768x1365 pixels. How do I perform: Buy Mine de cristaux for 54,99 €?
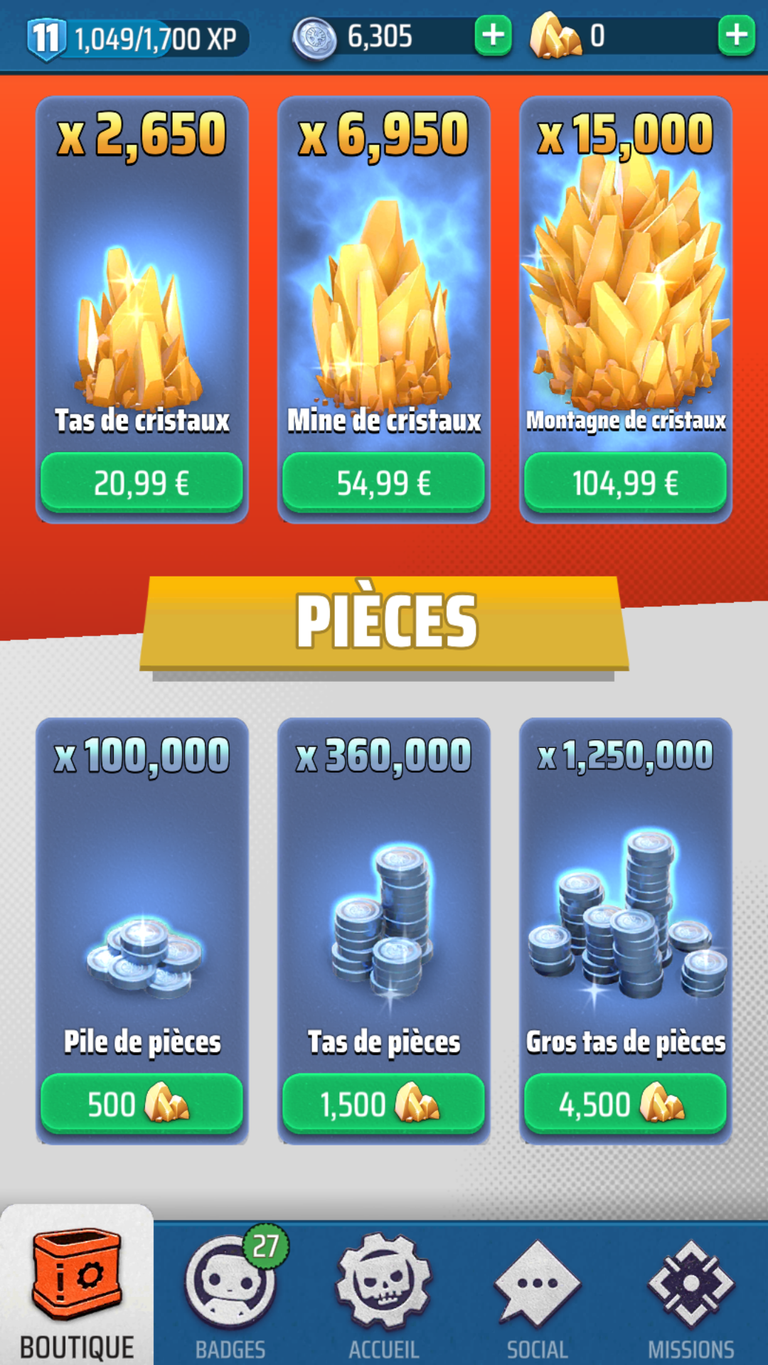click(x=384, y=483)
